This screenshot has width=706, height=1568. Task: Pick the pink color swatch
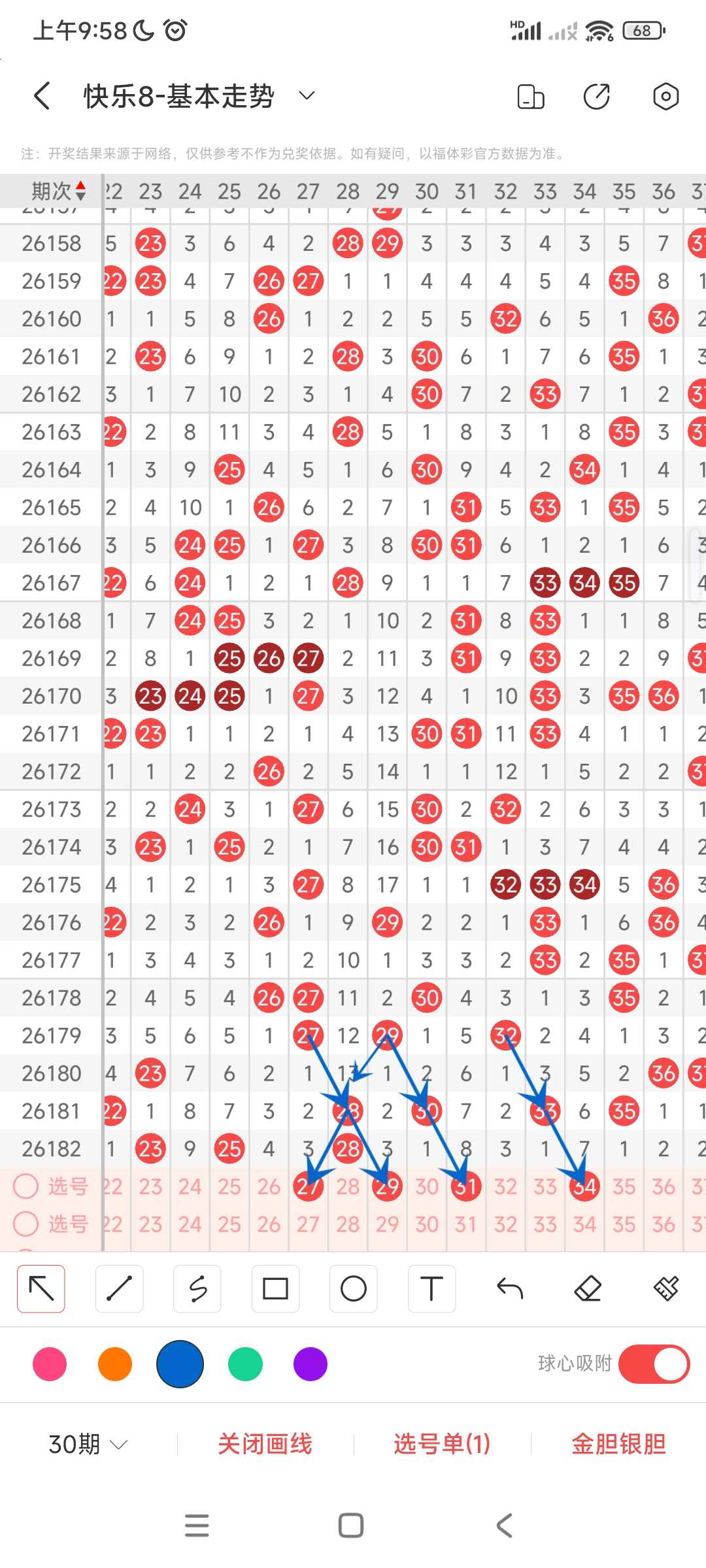click(x=50, y=1364)
